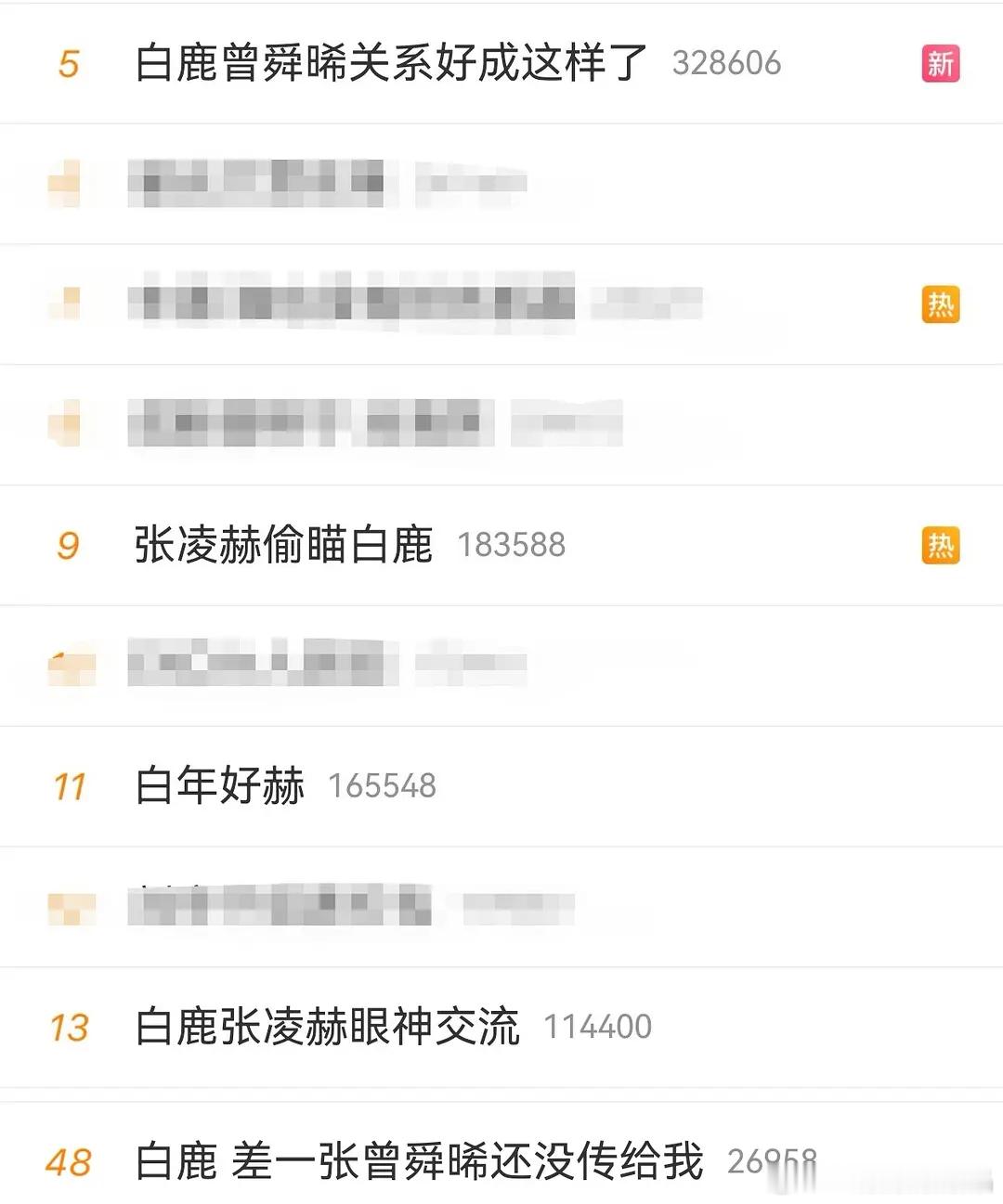Viewport: 1003px width, 1204px height.
Task: Click the heat count 328606 next to topic 5
Action: click(728, 63)
